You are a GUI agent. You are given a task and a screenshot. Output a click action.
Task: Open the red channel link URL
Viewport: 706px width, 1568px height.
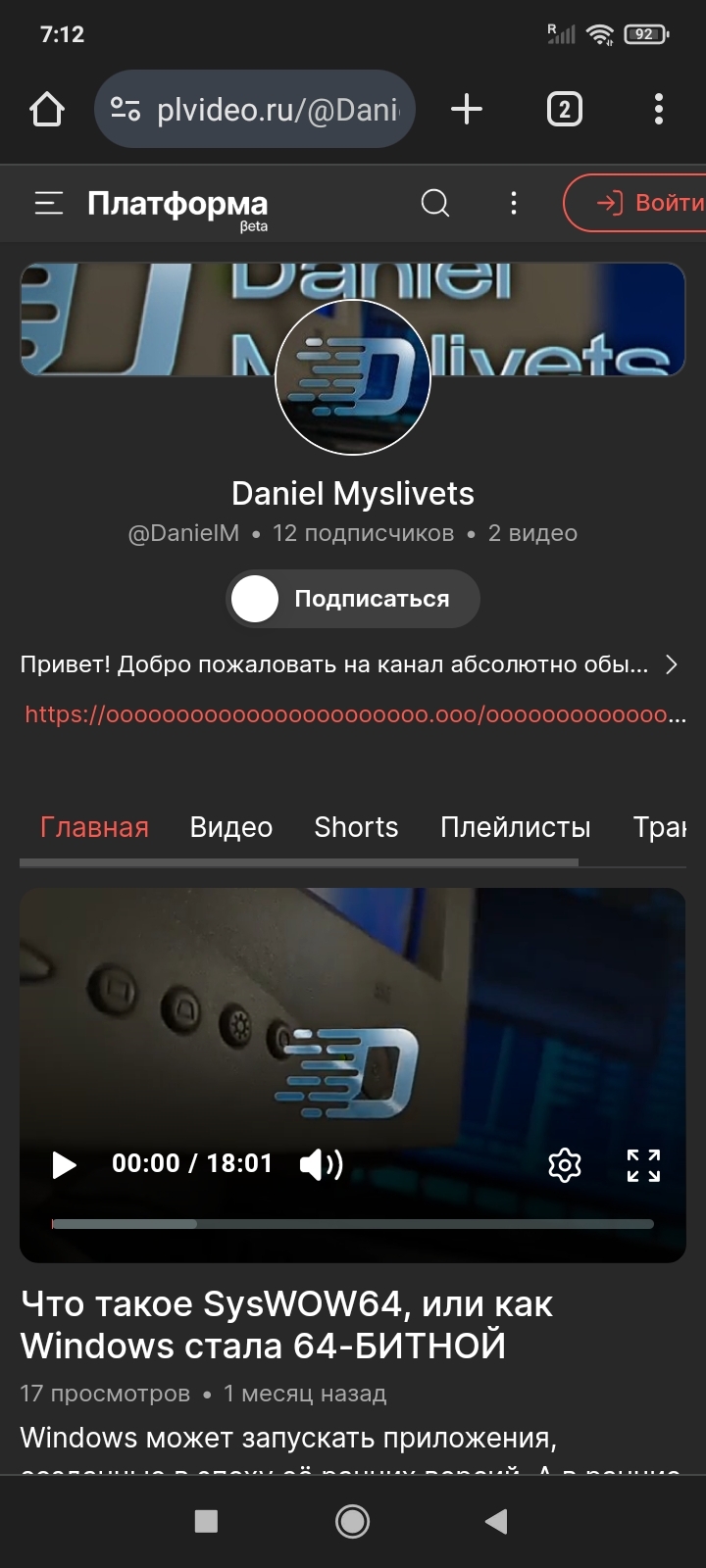(x=353, y=714)
